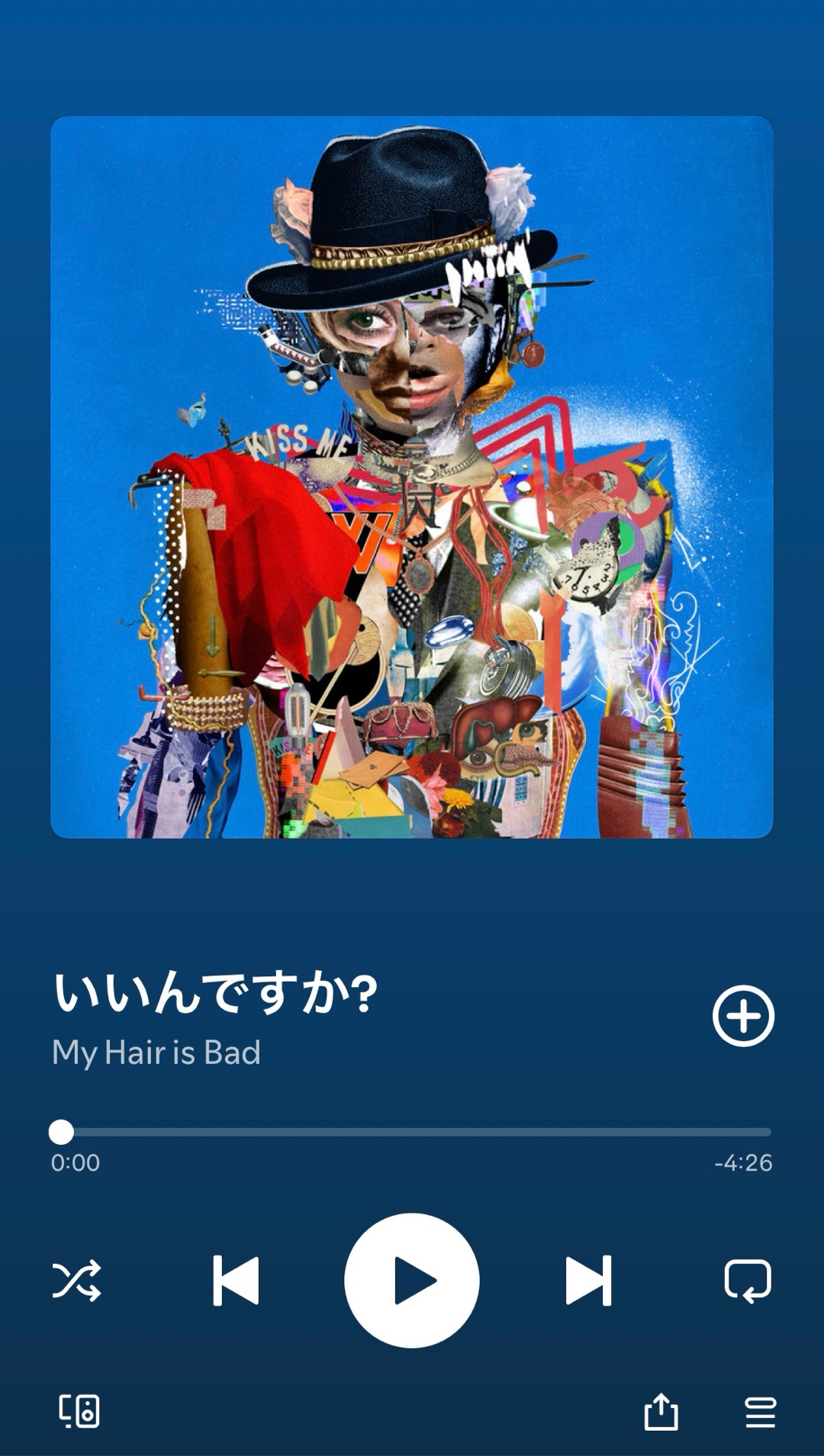Image resolution: width=824 pixels, height=1456 pixels.
Task: Go back to the previous track
Action: tap(236, 1281)
